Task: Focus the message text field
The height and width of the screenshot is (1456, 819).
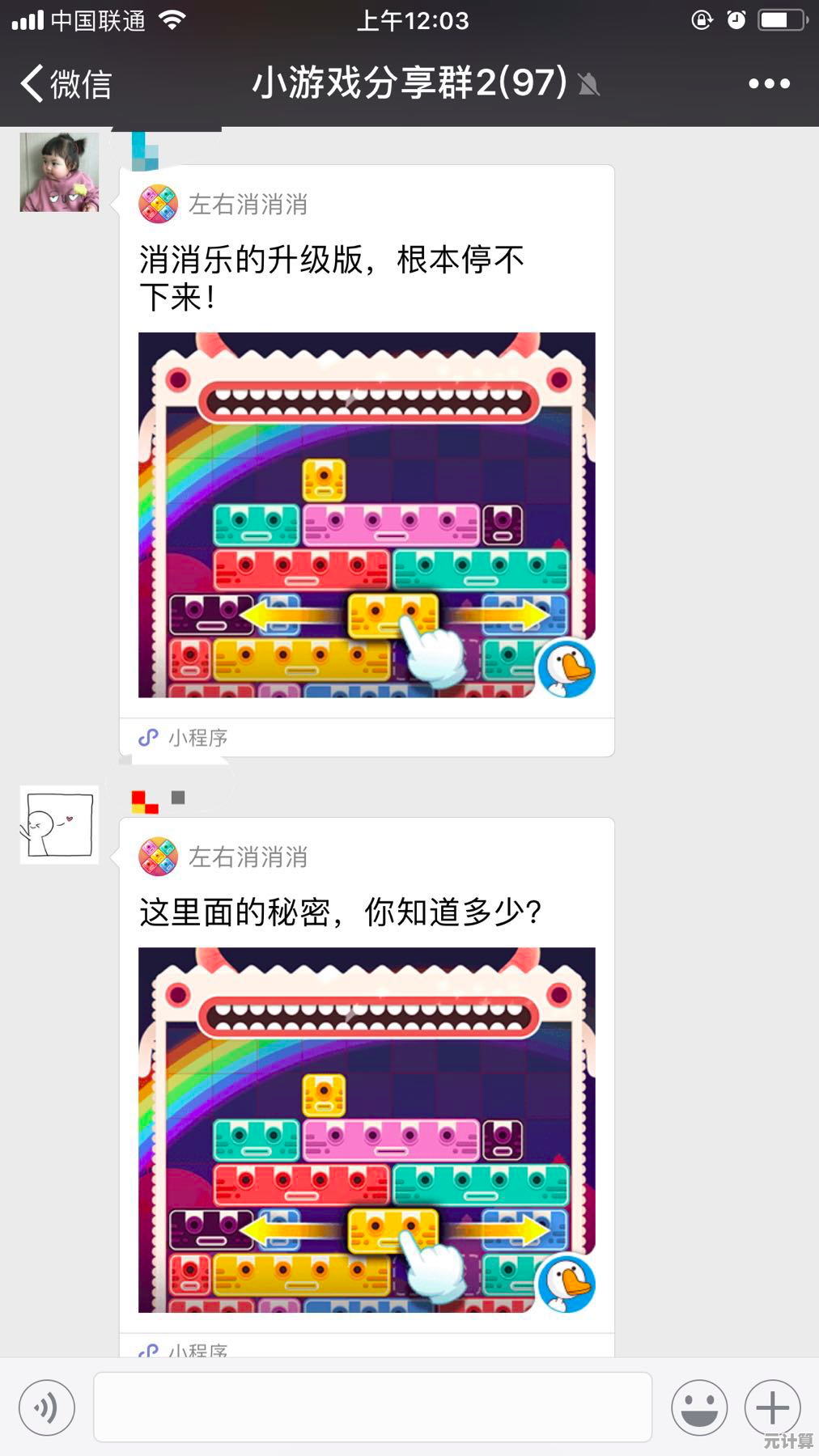Action: coord(372,1407)
